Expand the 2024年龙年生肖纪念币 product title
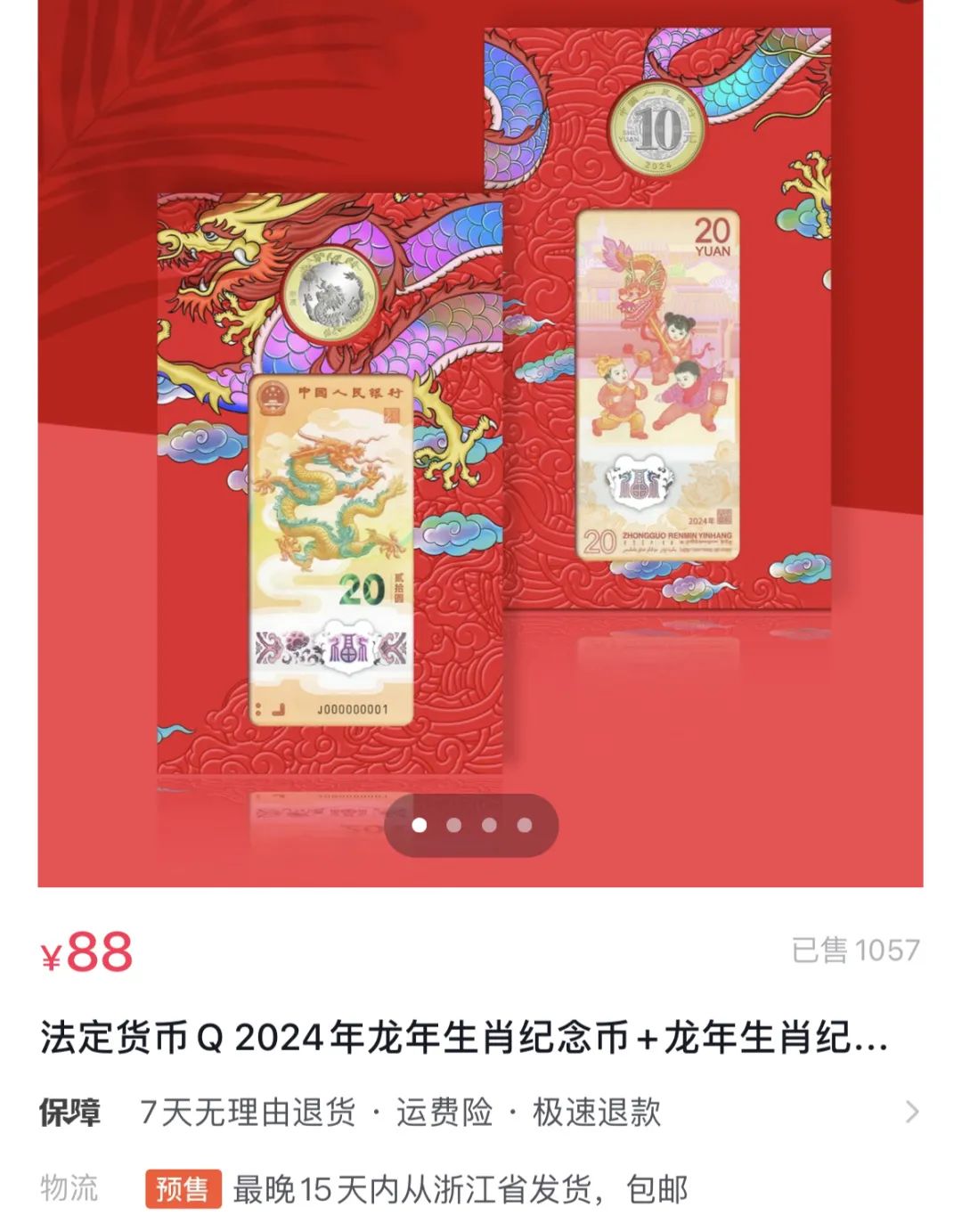The width and height of the screenshot is (962, 1232). 463,1038
